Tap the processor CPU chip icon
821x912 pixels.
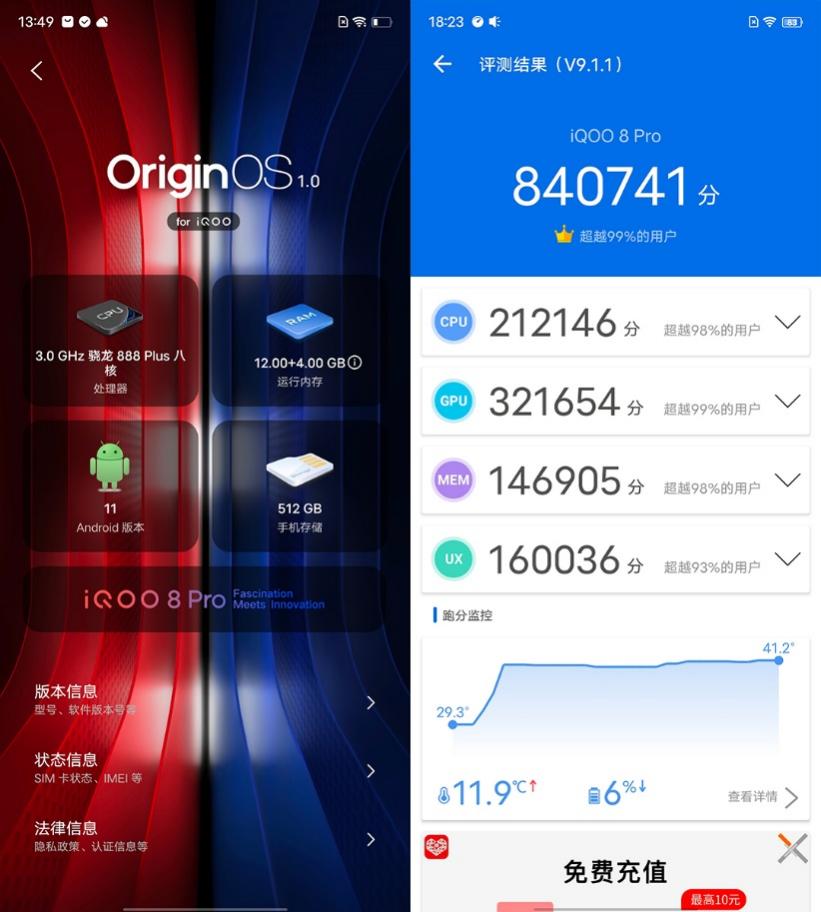coord(110,316)
